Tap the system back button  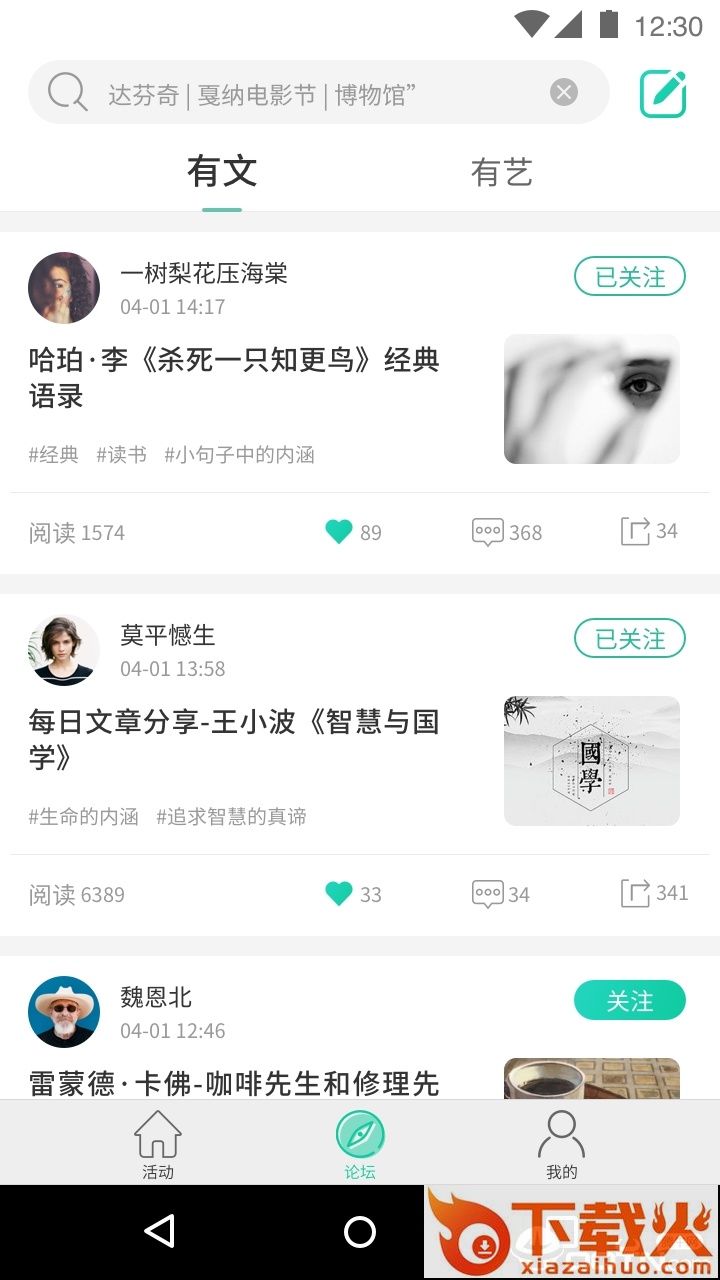pos(160,1231)
